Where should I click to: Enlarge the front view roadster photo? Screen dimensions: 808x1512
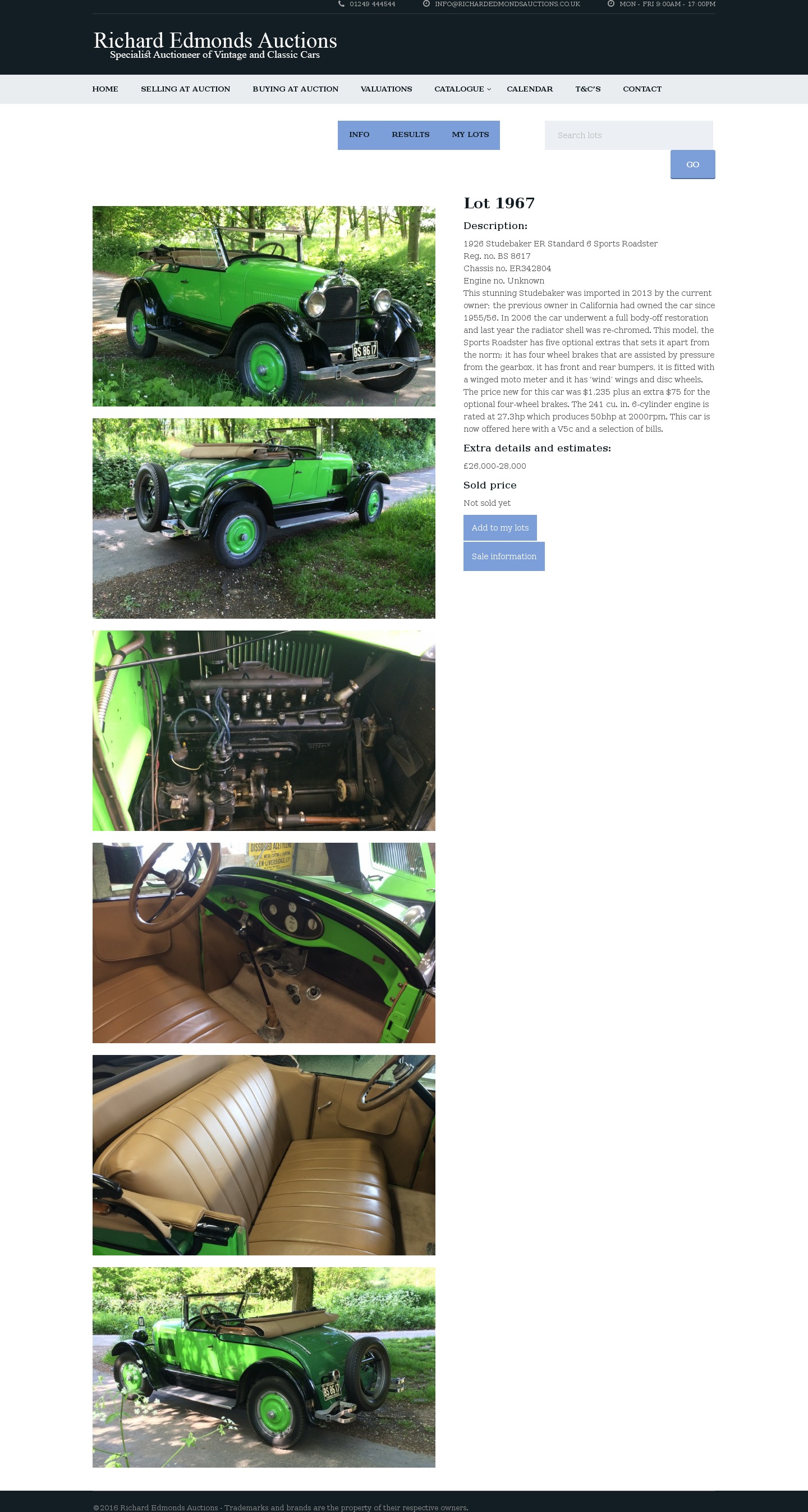(264, 306)
